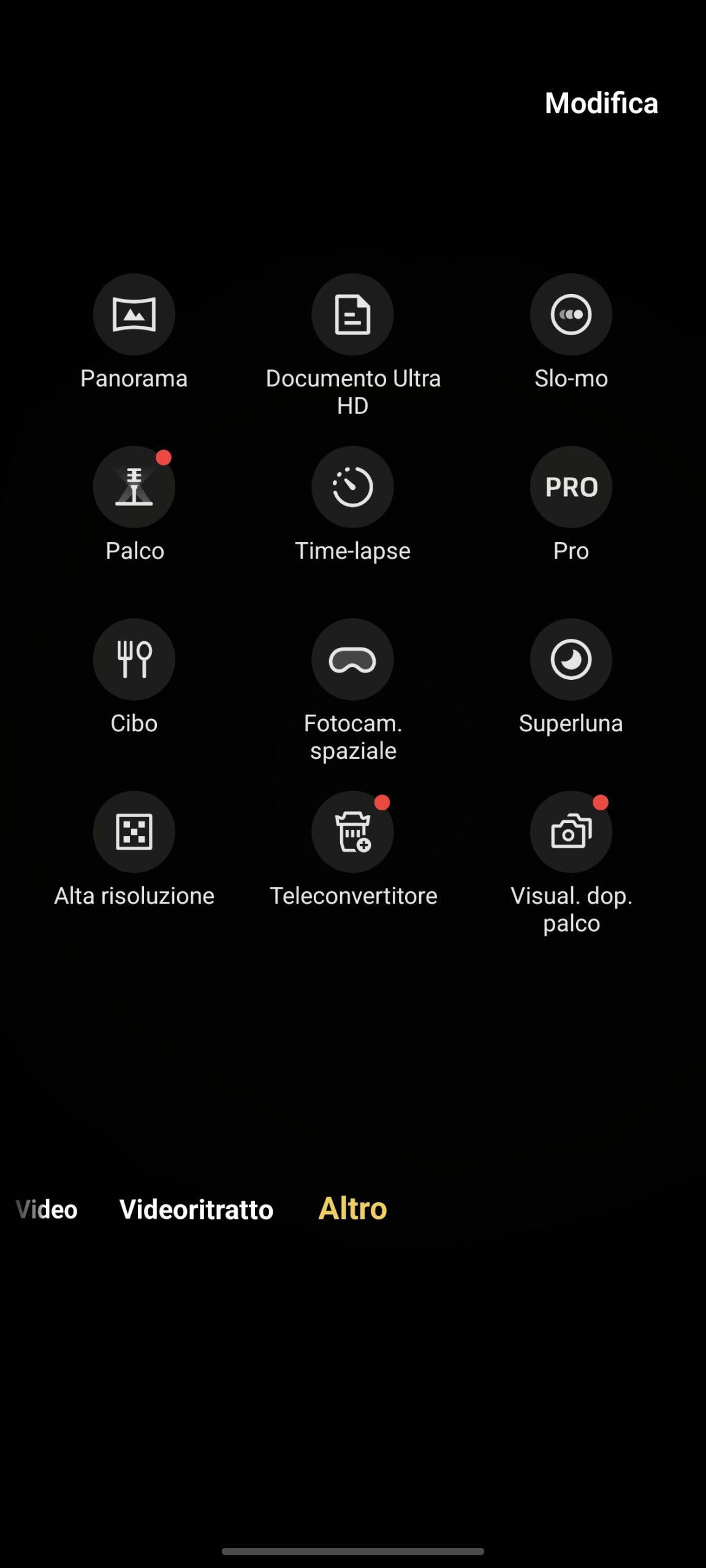Open Teleconvertitore mode
Image resolution: width=706 pixels, height=1568 pixels.
pyautogui.click(x=352, y=832)
